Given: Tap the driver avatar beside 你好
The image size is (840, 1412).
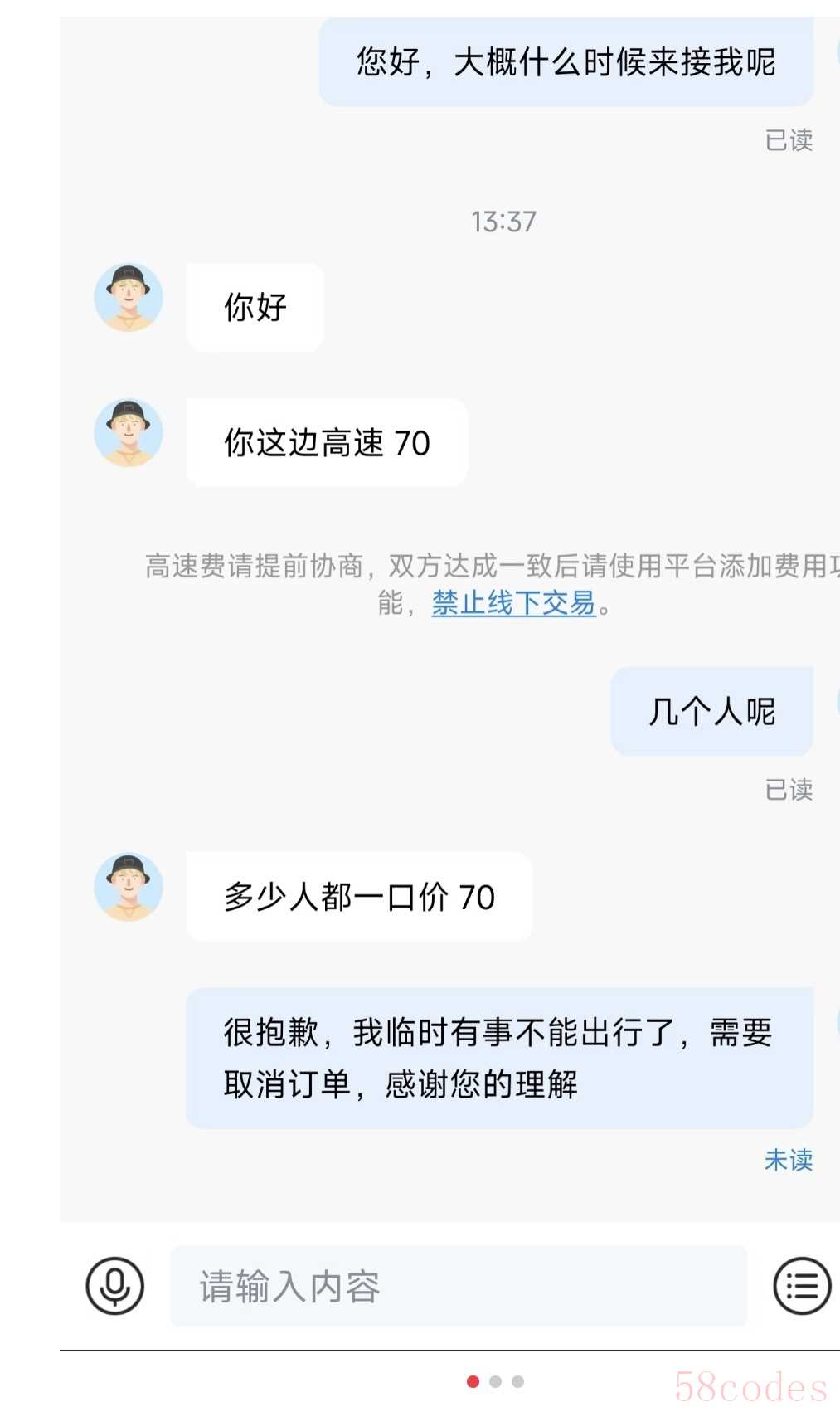Looking at the screenshot, I should point(129,299).
